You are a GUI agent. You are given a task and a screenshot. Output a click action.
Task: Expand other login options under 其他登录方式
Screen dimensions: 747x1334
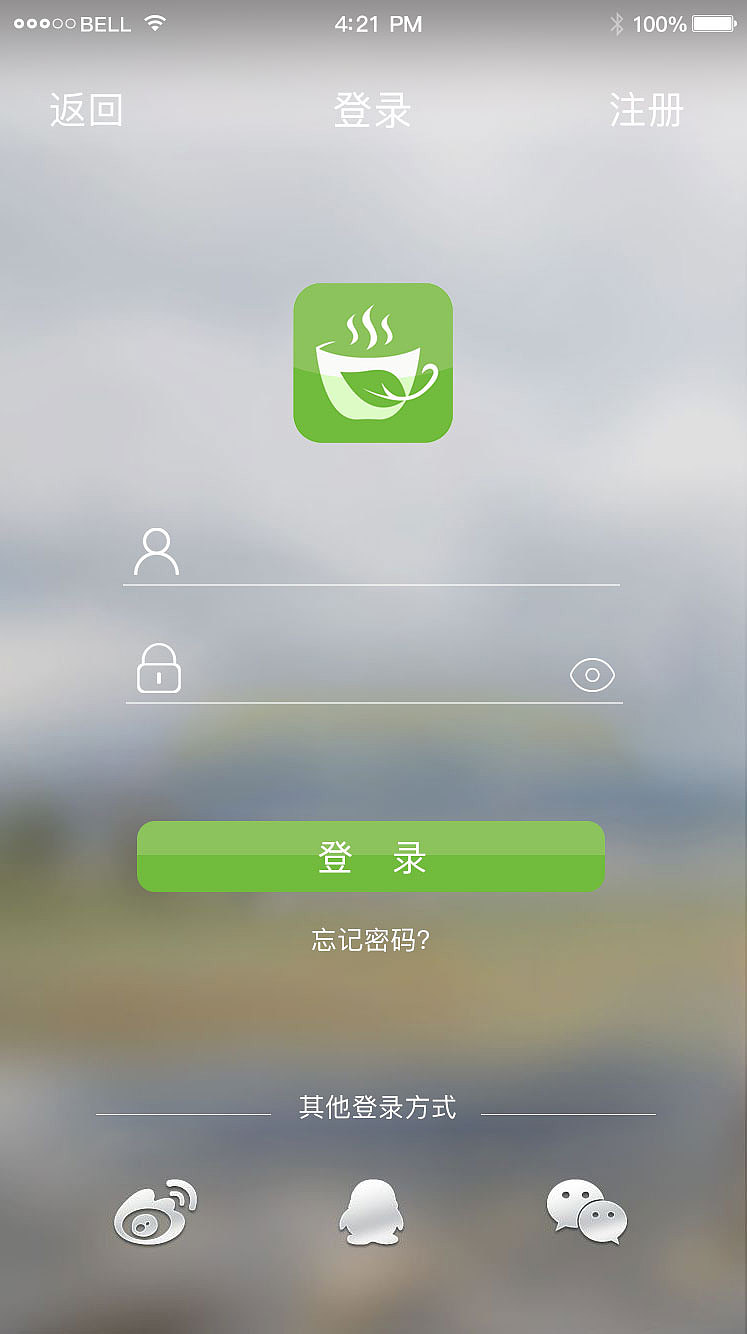(374, 1108)
